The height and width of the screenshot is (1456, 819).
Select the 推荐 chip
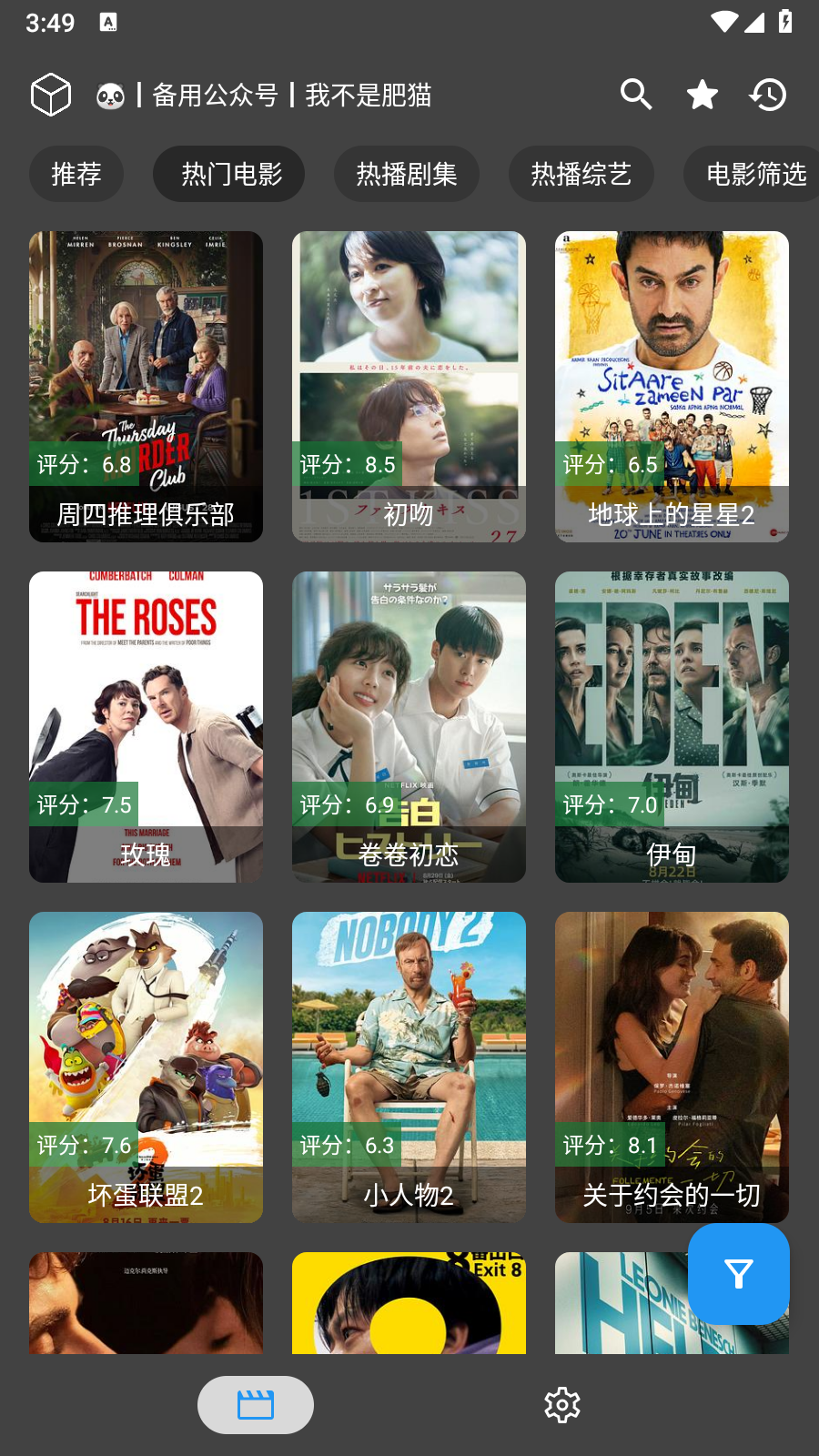76,174
